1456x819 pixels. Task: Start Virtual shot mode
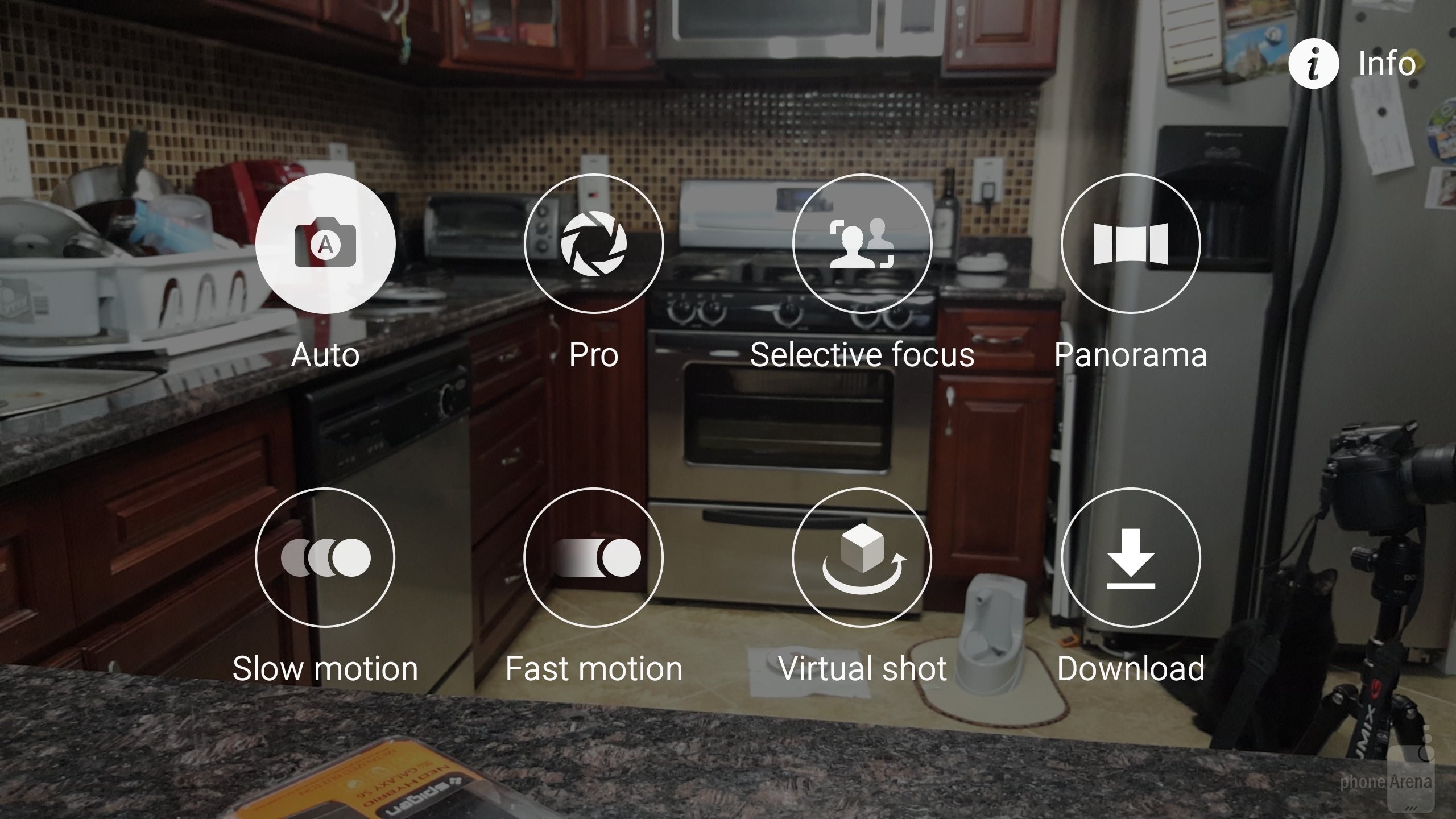[862, 557]
